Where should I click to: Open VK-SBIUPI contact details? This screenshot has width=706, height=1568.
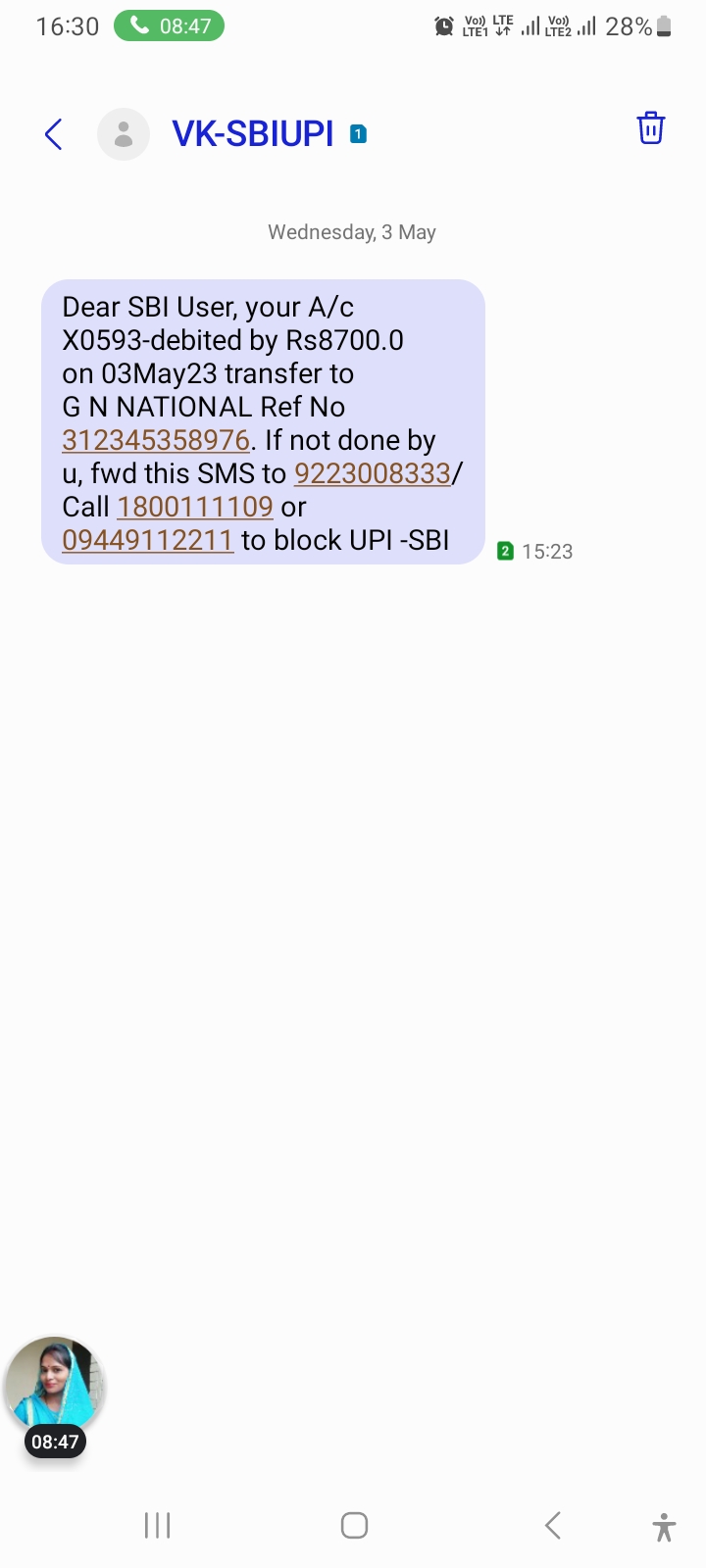253,133
